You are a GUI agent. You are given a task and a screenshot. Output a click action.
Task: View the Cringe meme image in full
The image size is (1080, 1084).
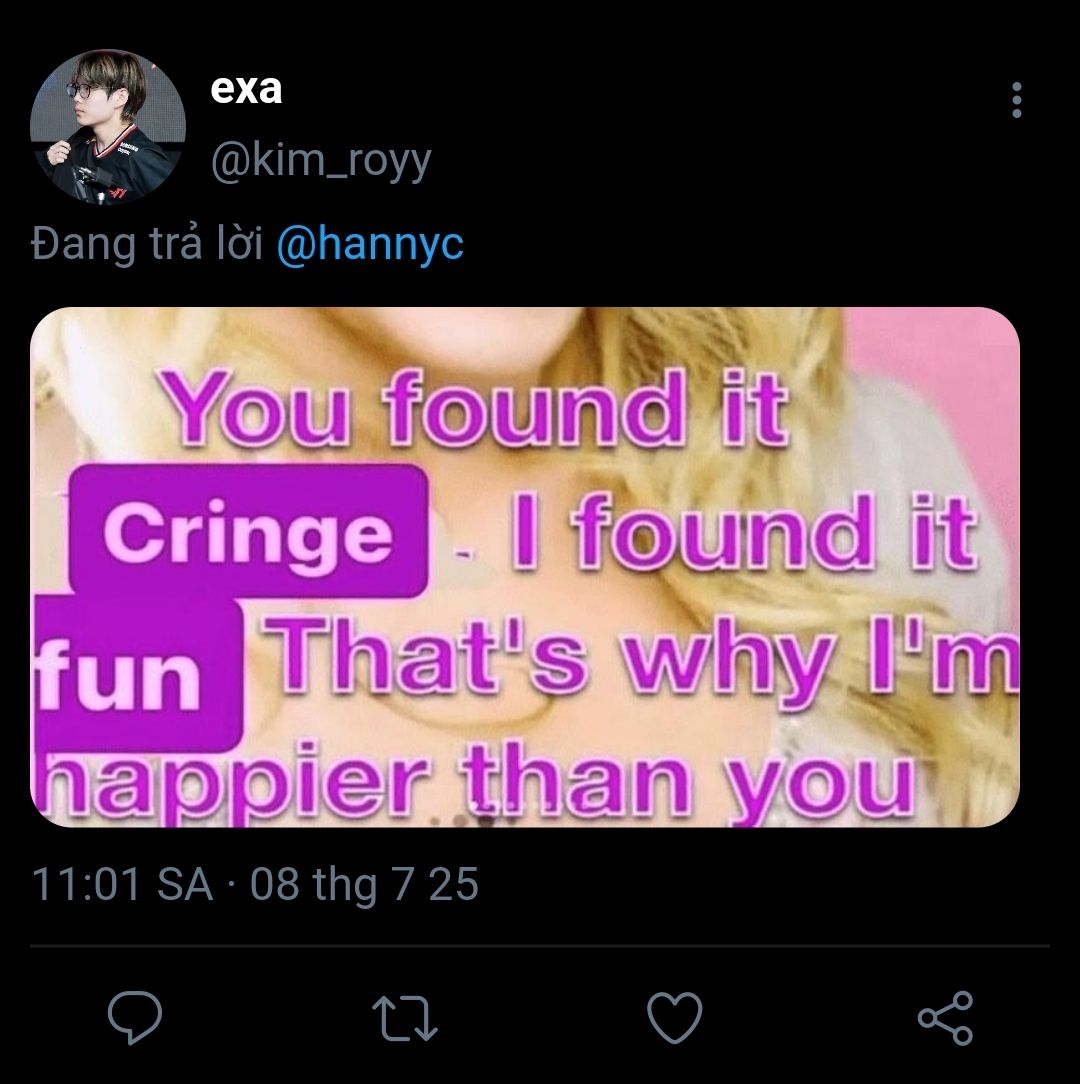(525, 567)
